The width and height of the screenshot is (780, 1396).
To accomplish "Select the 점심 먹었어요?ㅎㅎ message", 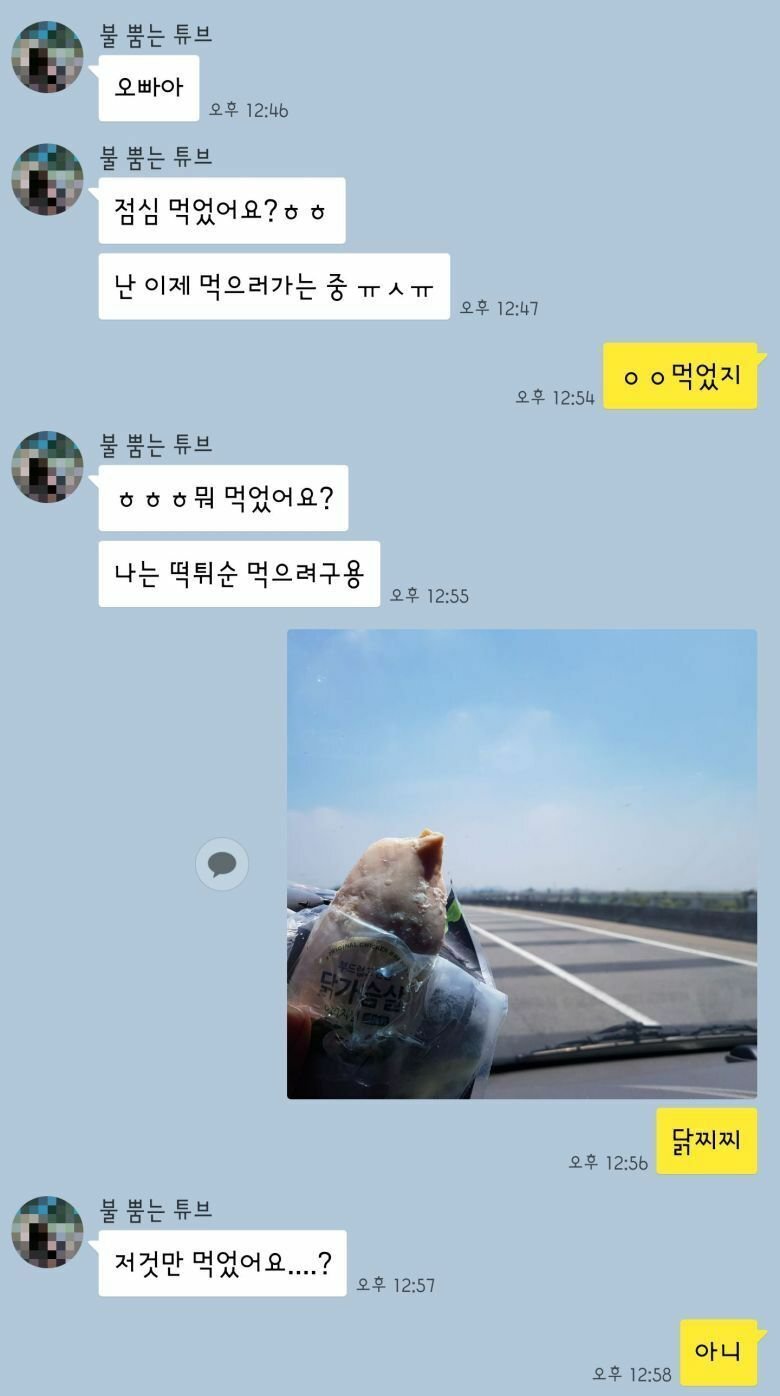I will [x=221, y=209].
